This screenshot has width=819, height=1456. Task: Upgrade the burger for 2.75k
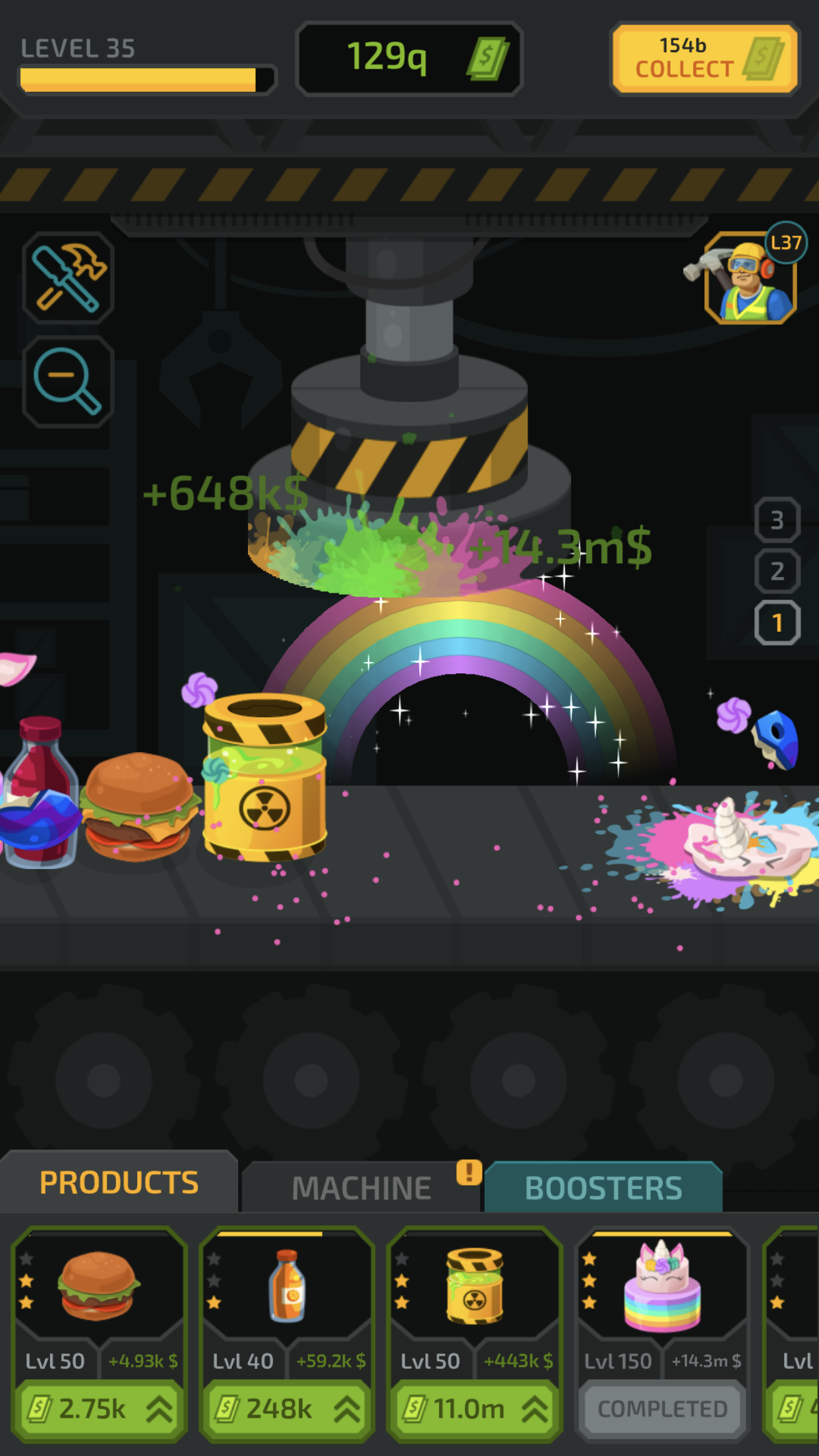[x=99, y=1409]
